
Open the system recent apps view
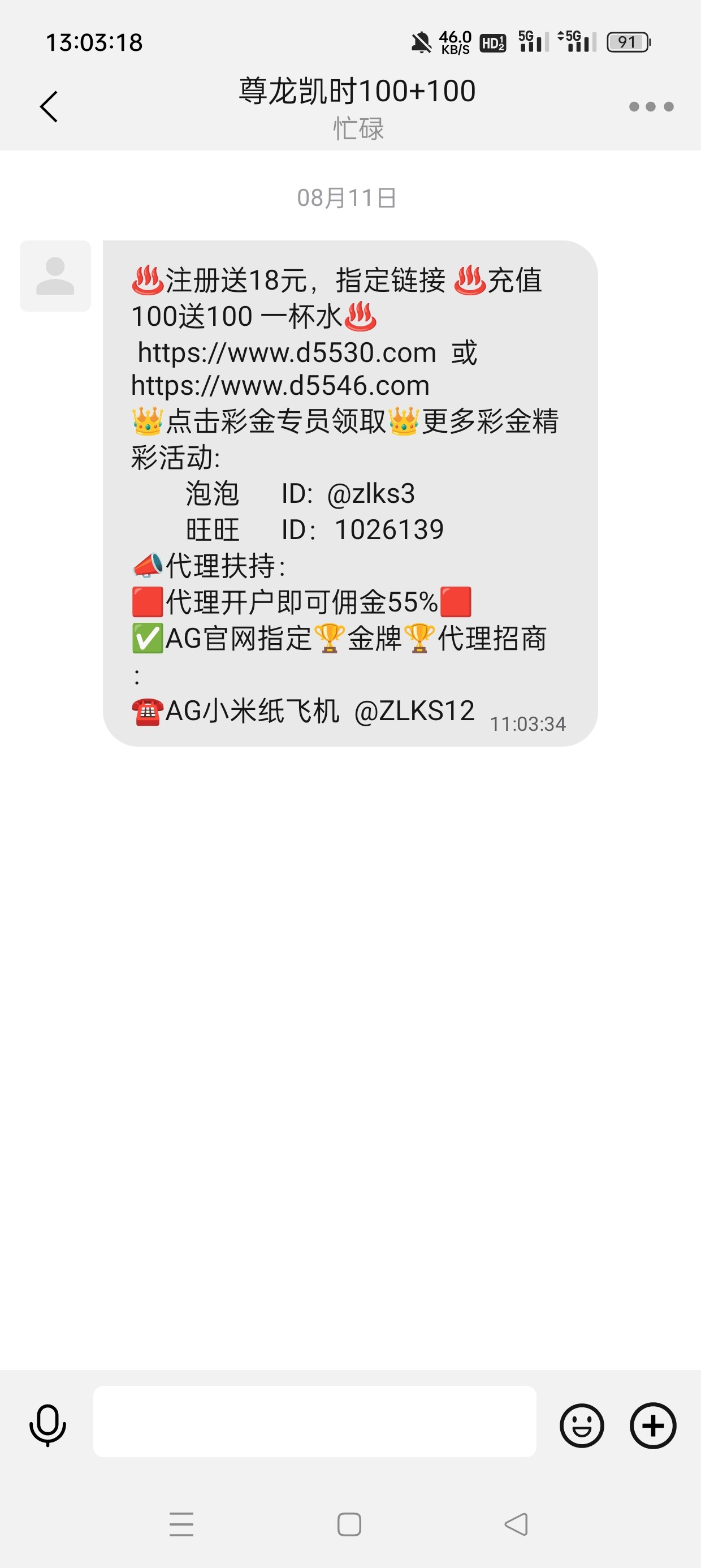click(x=181, y=1524)
